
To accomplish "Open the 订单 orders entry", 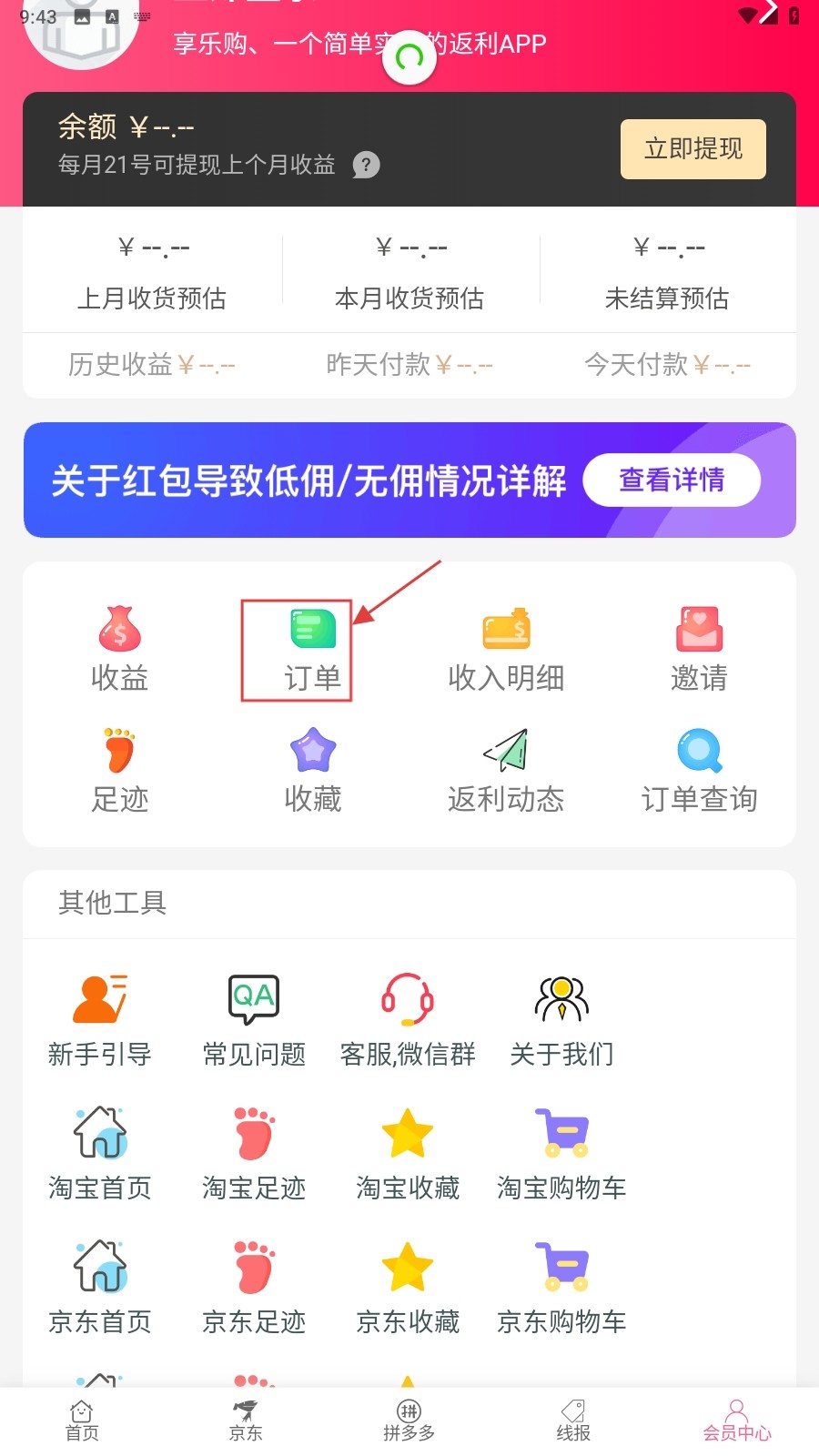I will point(312,650).
